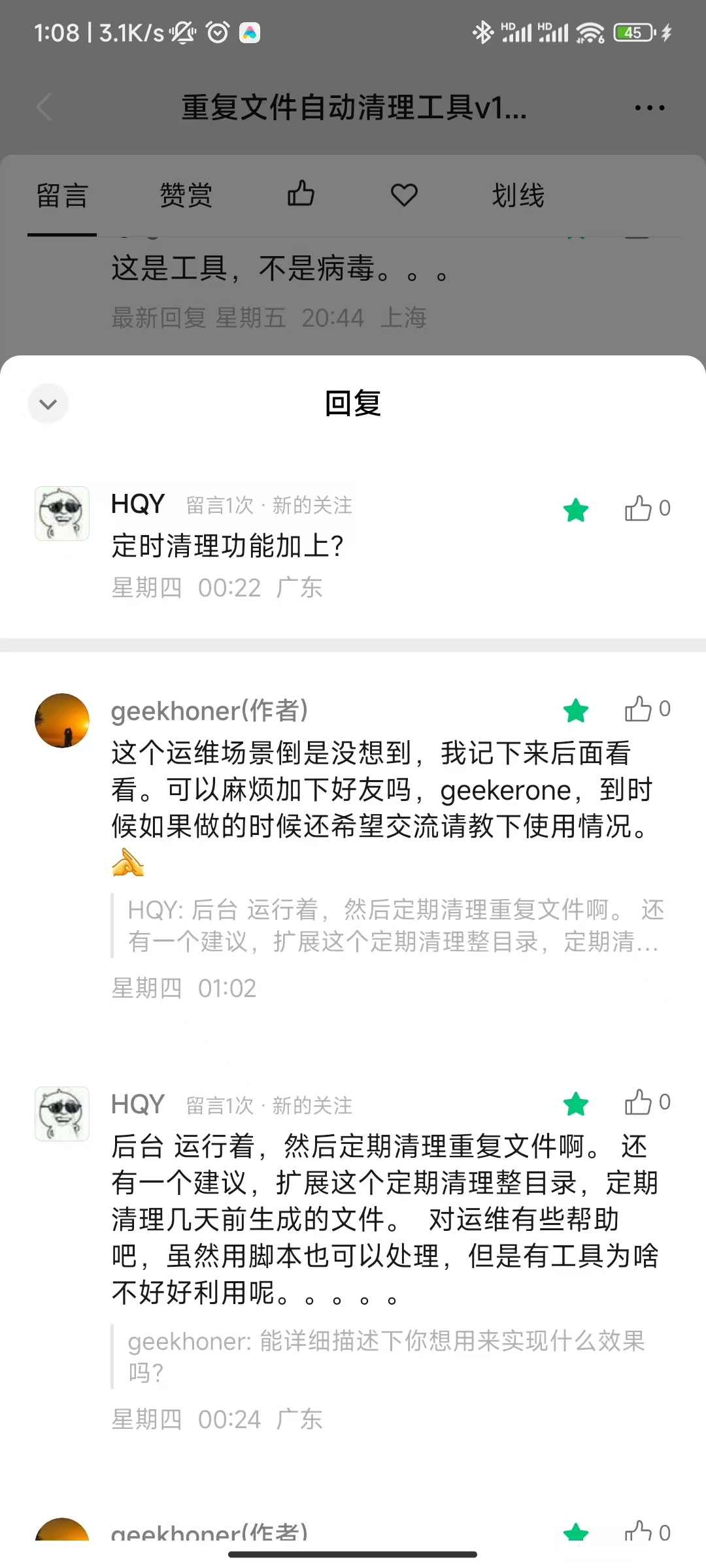Open the quoted HQY message under geekhoner's reply
The width and height of the screenshot is (706, 1568).
point(392,926)
